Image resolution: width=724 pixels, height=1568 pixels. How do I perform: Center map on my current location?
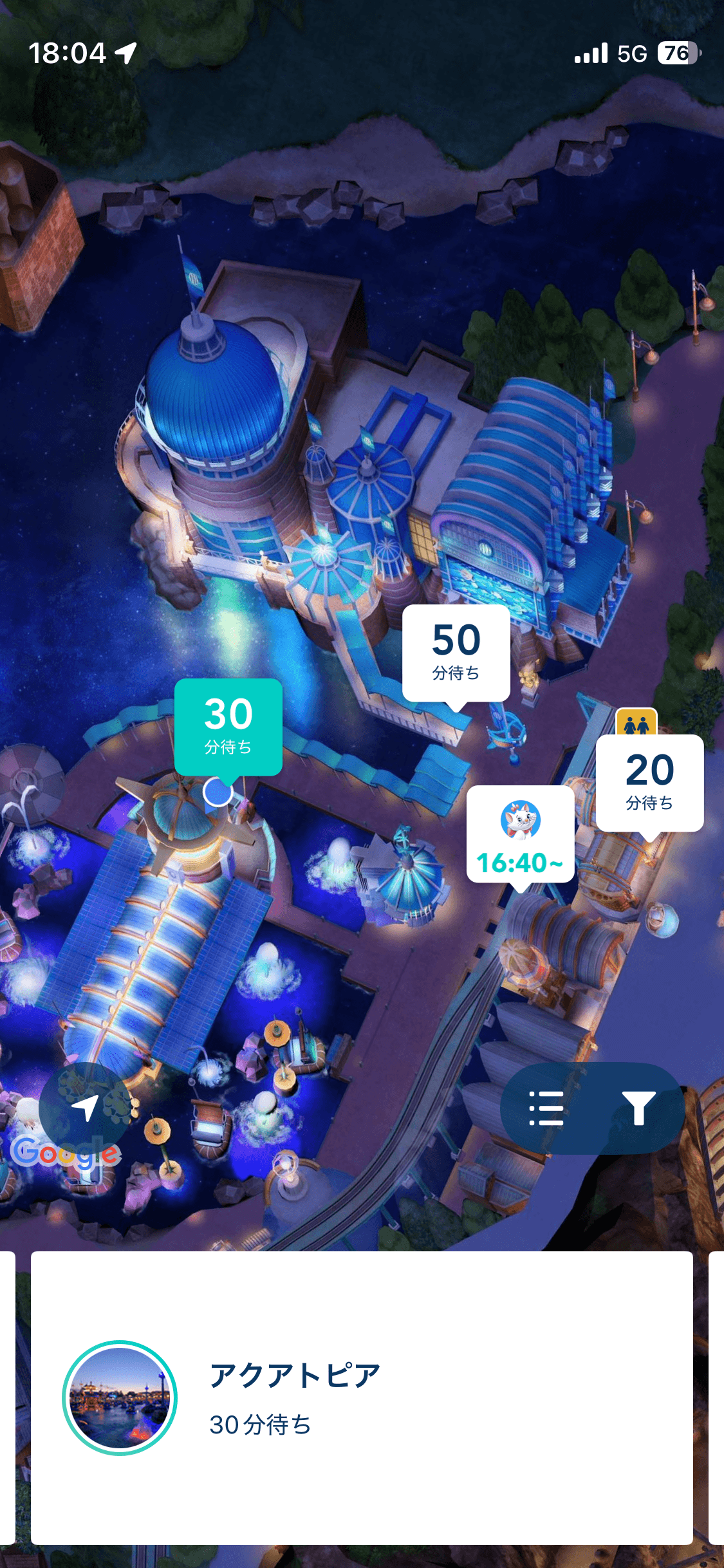point(85,1107)
